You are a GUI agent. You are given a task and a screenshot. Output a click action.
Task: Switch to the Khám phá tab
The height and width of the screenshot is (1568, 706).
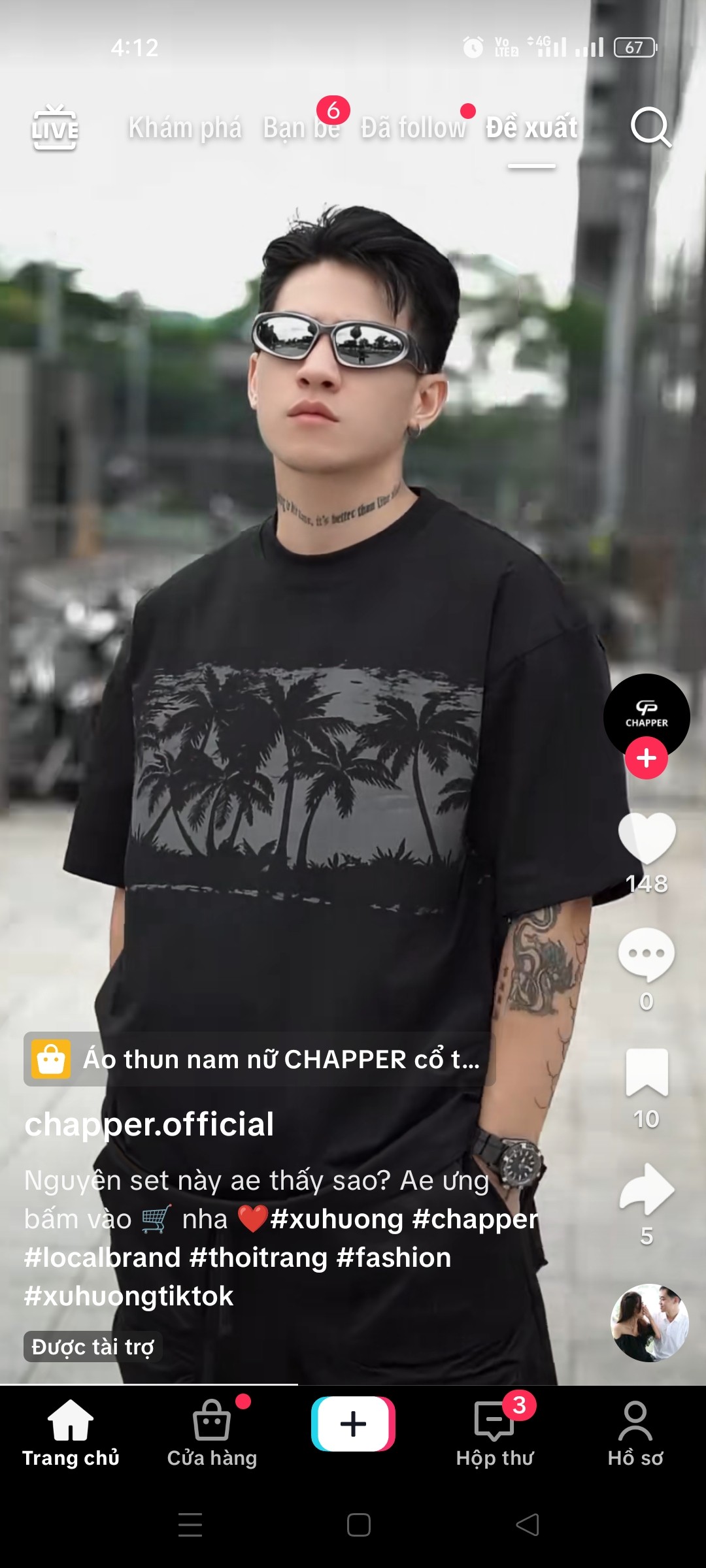point(185,128)
